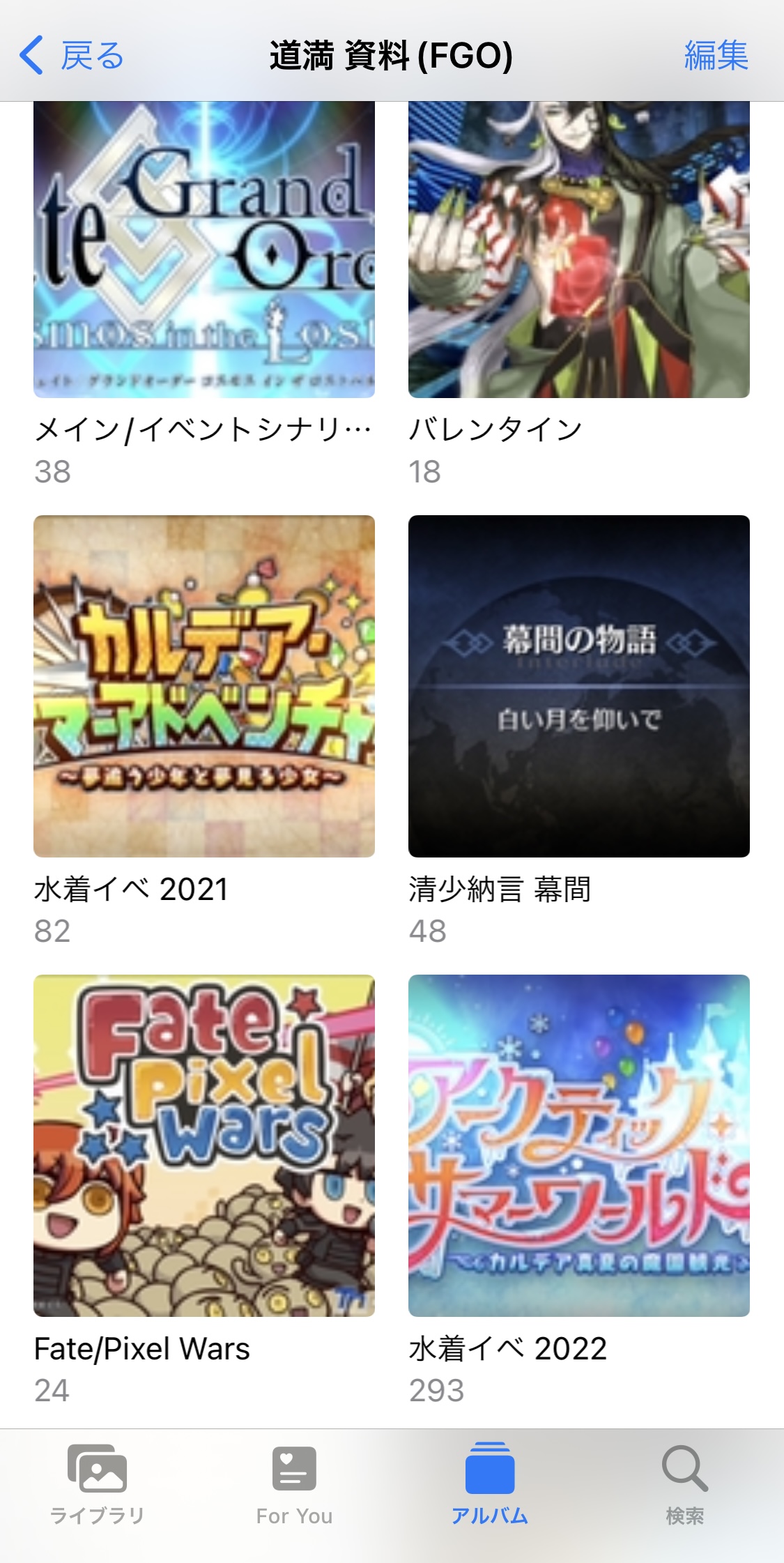Switch to the 検索 tab
The image size is (784, 1563).
tap(685, 1484)
